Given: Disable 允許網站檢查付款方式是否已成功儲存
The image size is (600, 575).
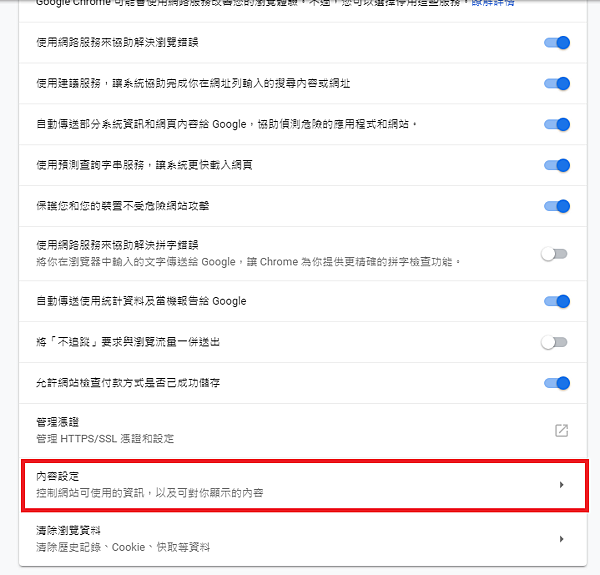Looking at the screenshot, I should click(556, 383).
